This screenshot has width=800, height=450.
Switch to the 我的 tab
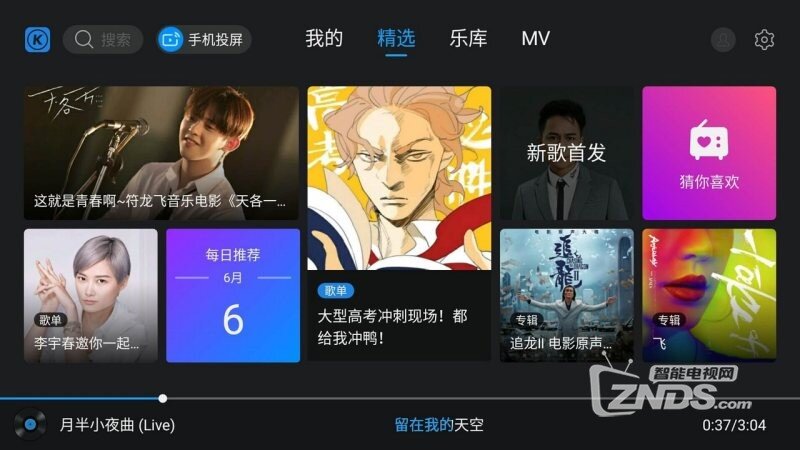(324, 39)
